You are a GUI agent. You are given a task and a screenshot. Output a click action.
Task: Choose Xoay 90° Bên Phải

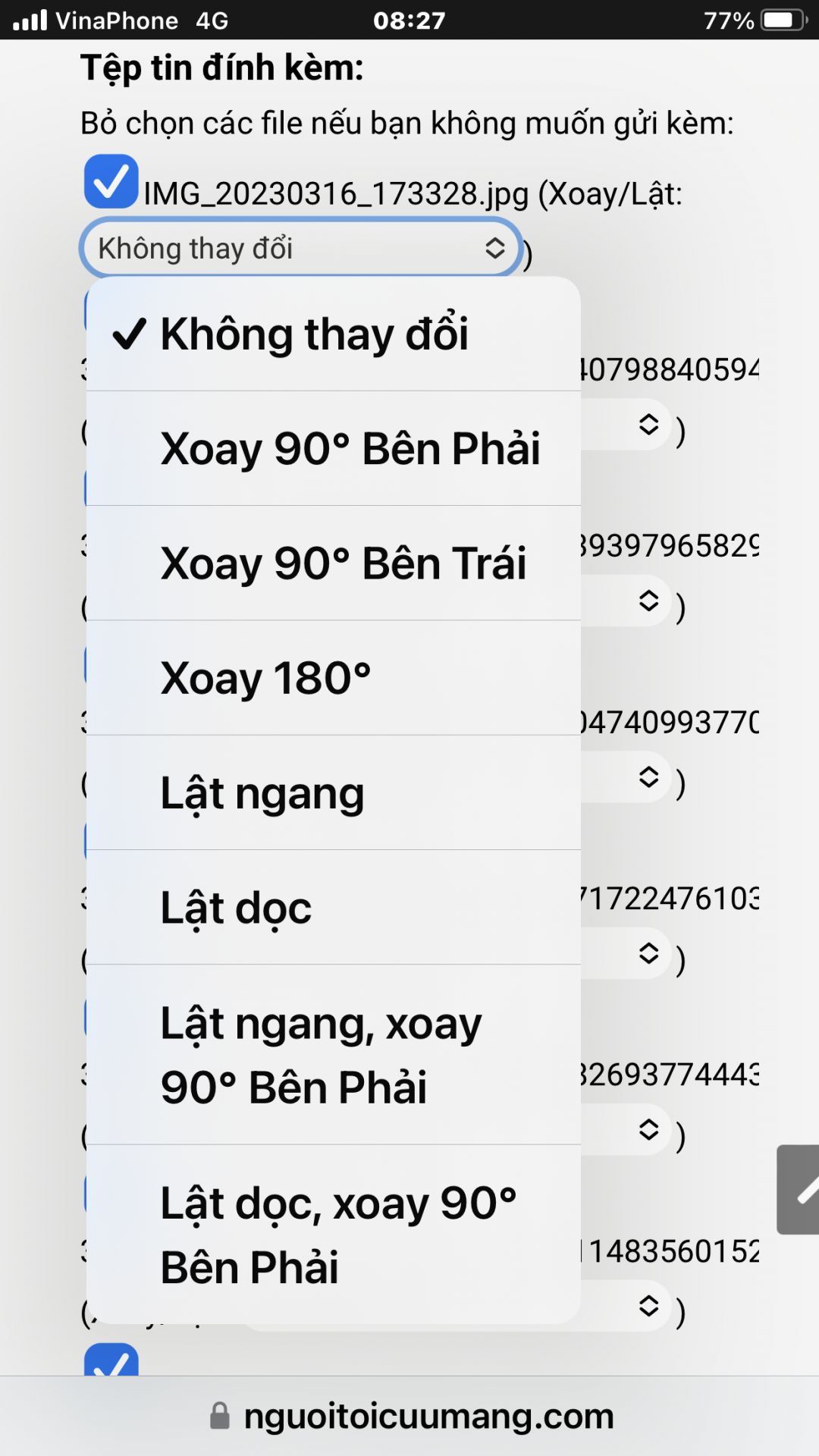tap(334, 449)
